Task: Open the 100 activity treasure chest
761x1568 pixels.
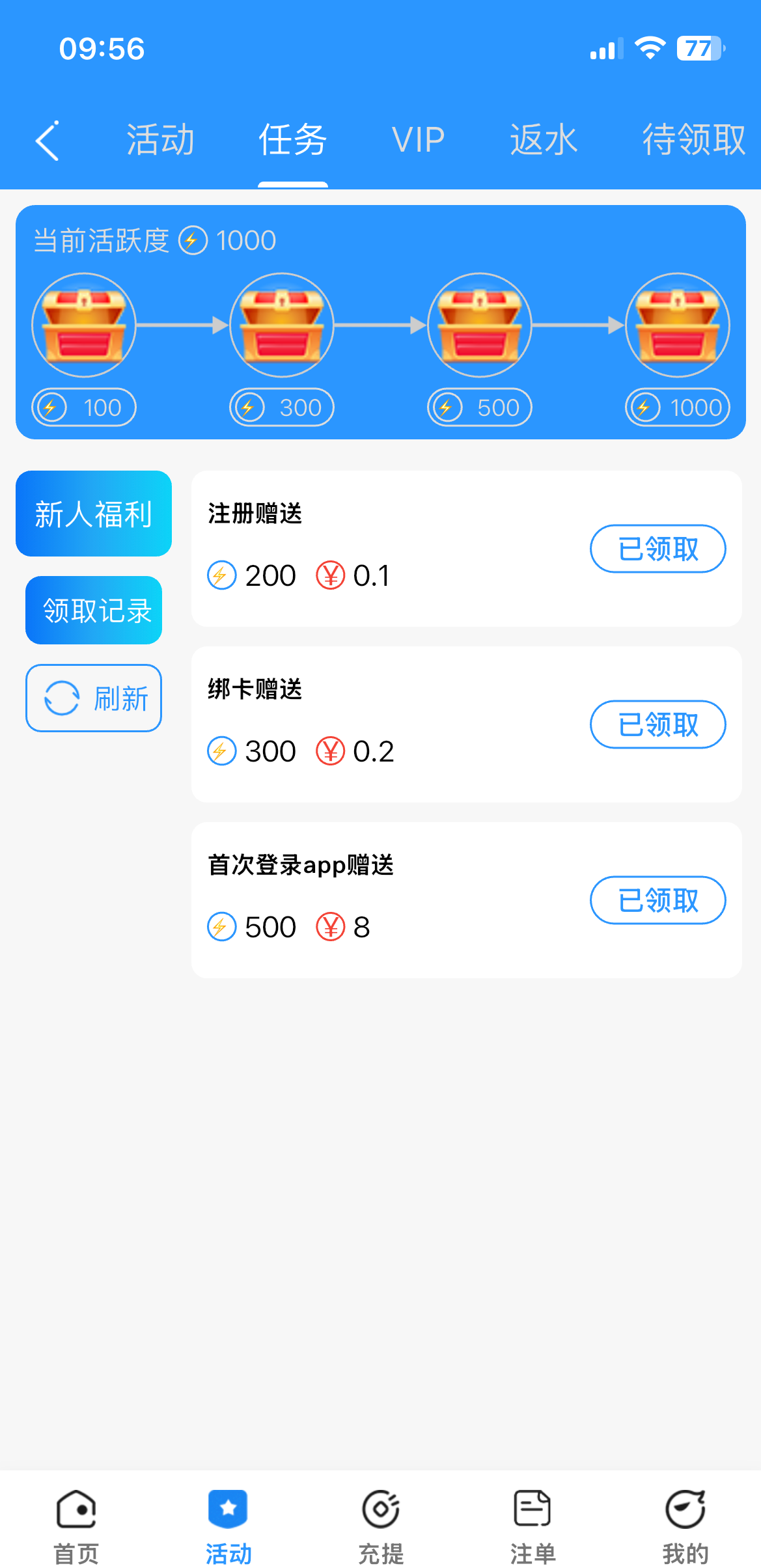Action: coord(84,325)
